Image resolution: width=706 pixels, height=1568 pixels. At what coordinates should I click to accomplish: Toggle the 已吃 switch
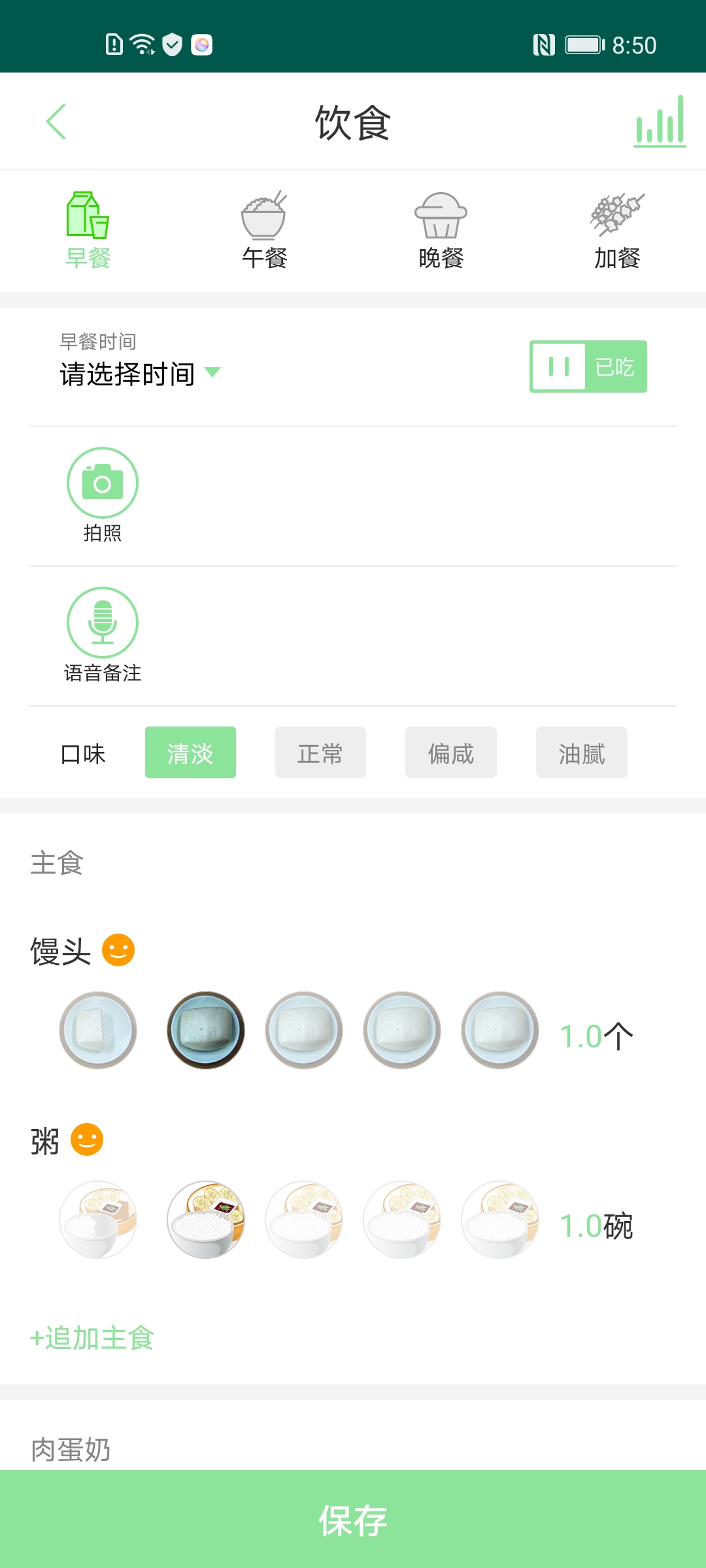coord(588,367)
